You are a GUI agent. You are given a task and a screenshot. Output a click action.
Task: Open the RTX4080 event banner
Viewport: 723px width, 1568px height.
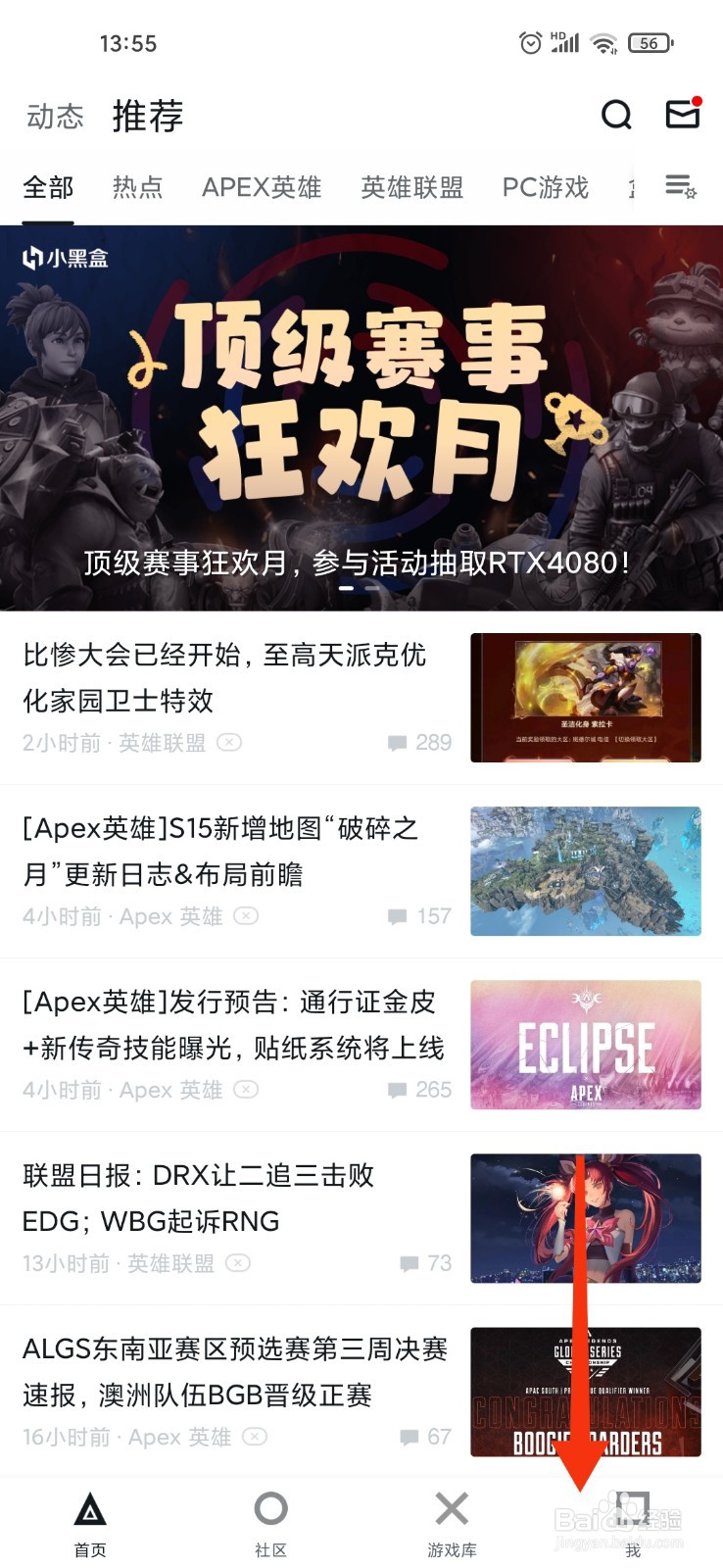[361, 412]
